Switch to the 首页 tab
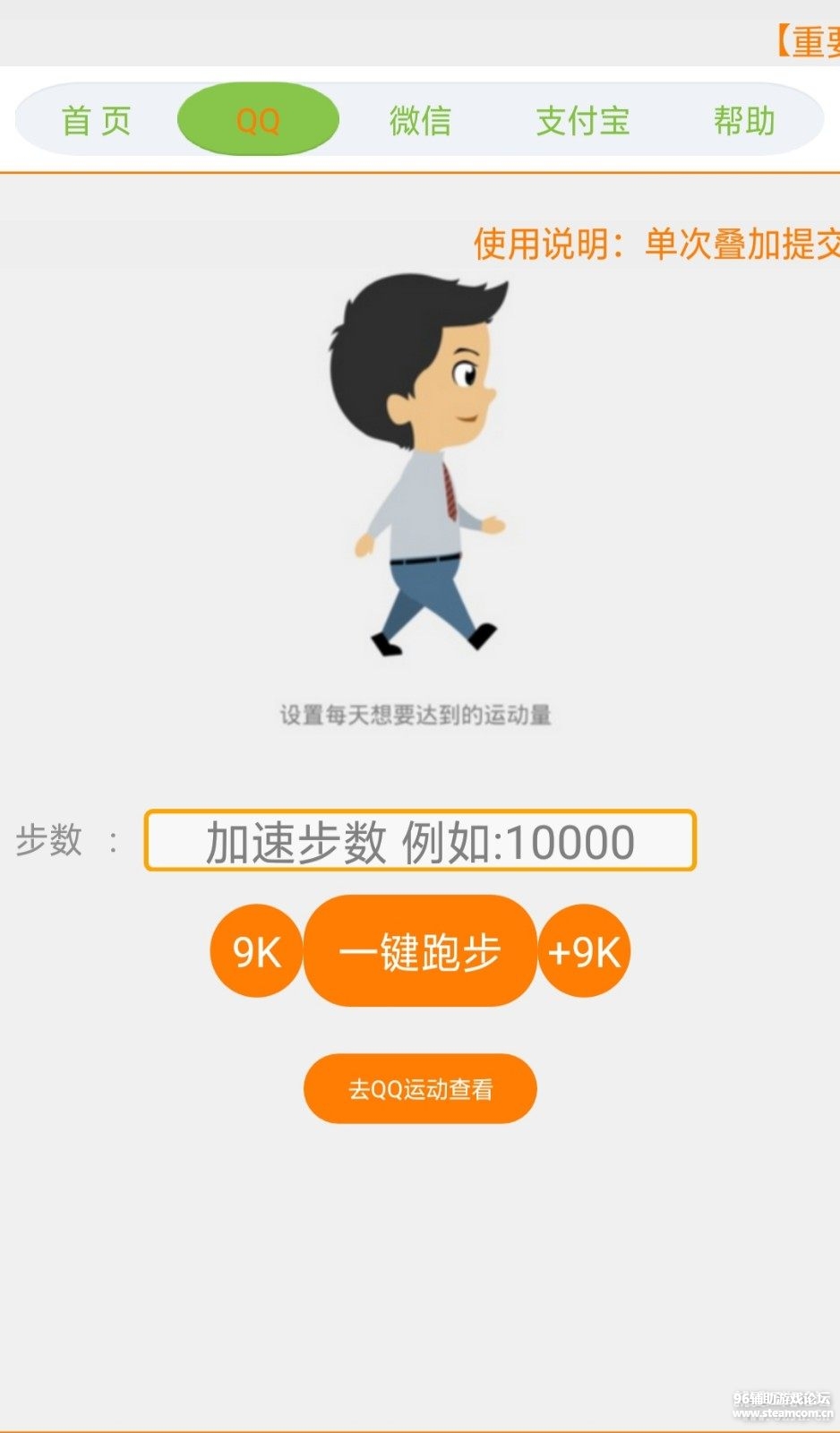This screenshot has width=840, height=1433. 97,120
